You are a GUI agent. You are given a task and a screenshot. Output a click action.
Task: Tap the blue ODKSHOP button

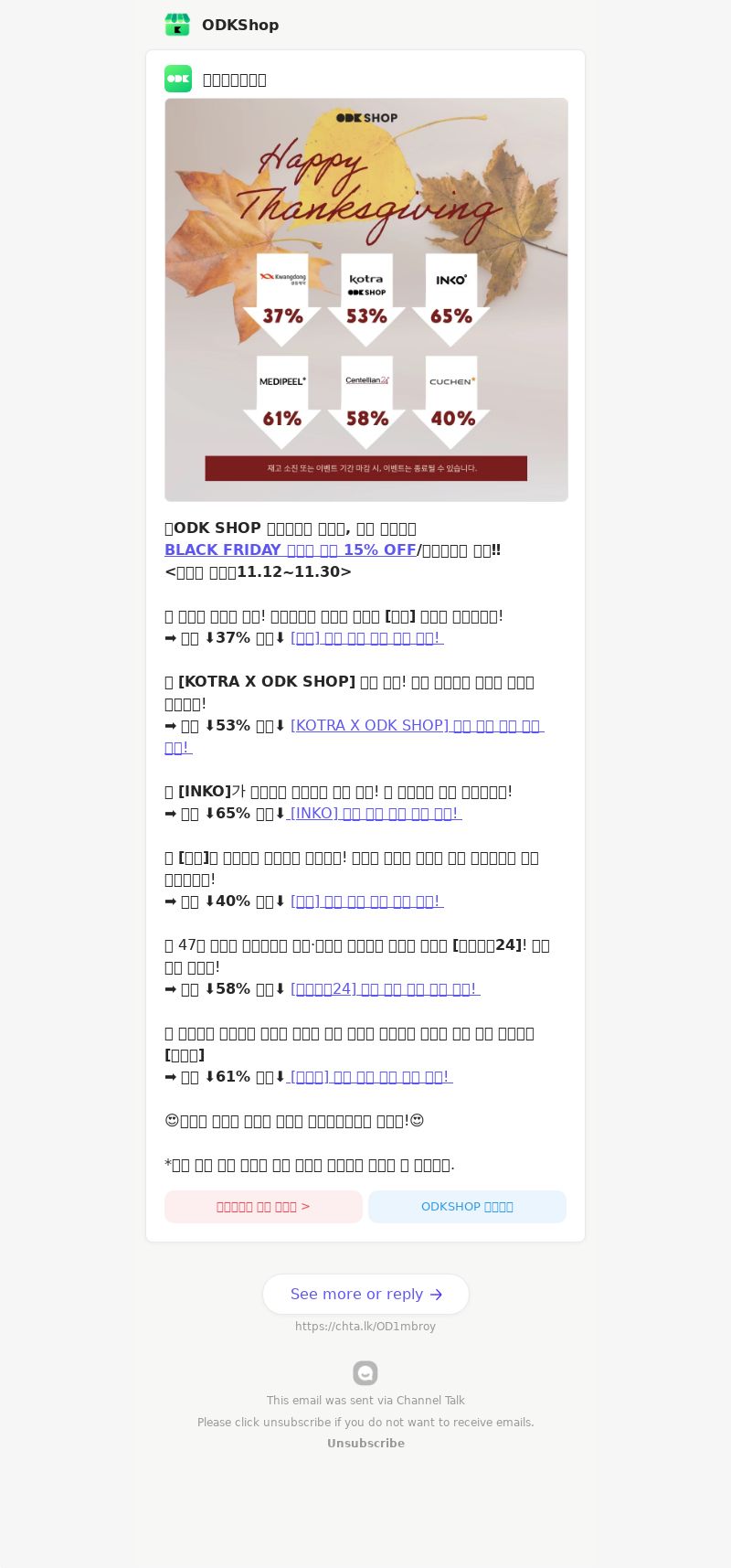(467, 1207)
